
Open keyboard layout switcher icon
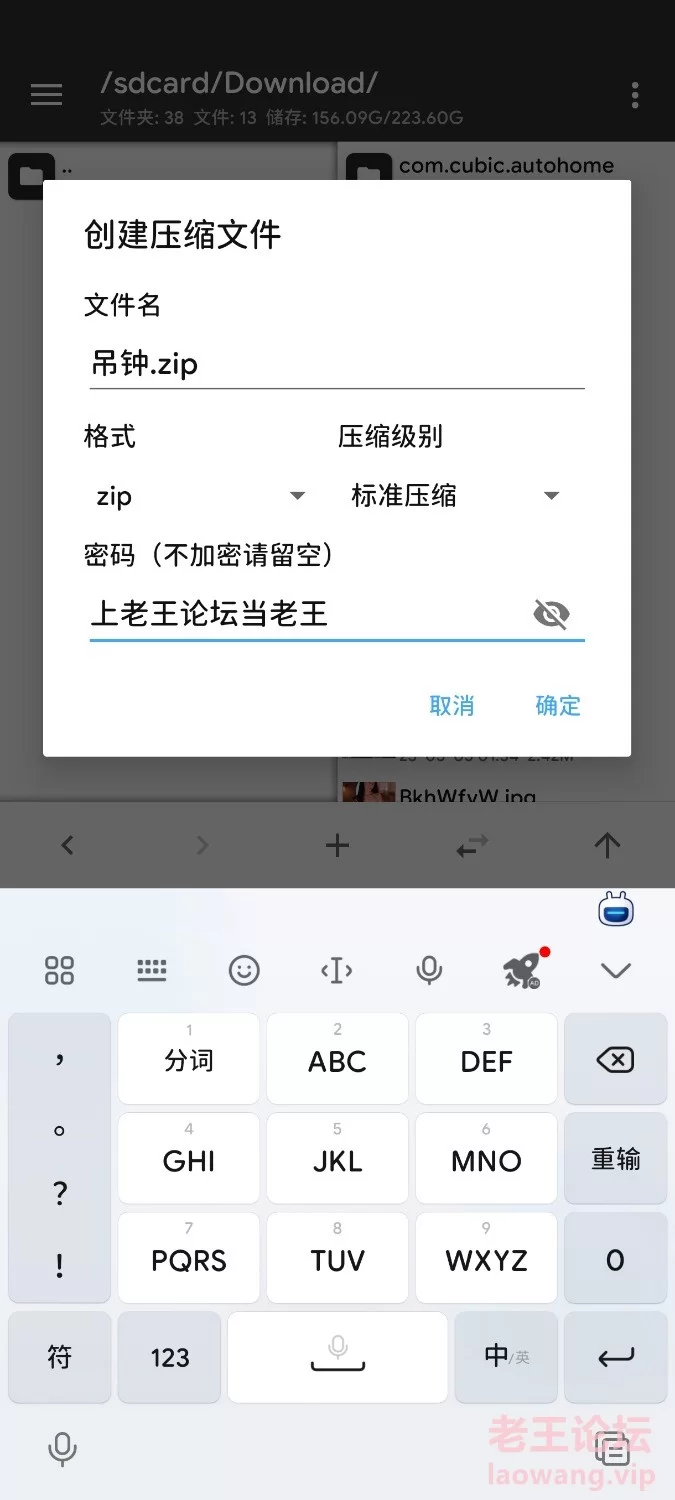152,970
